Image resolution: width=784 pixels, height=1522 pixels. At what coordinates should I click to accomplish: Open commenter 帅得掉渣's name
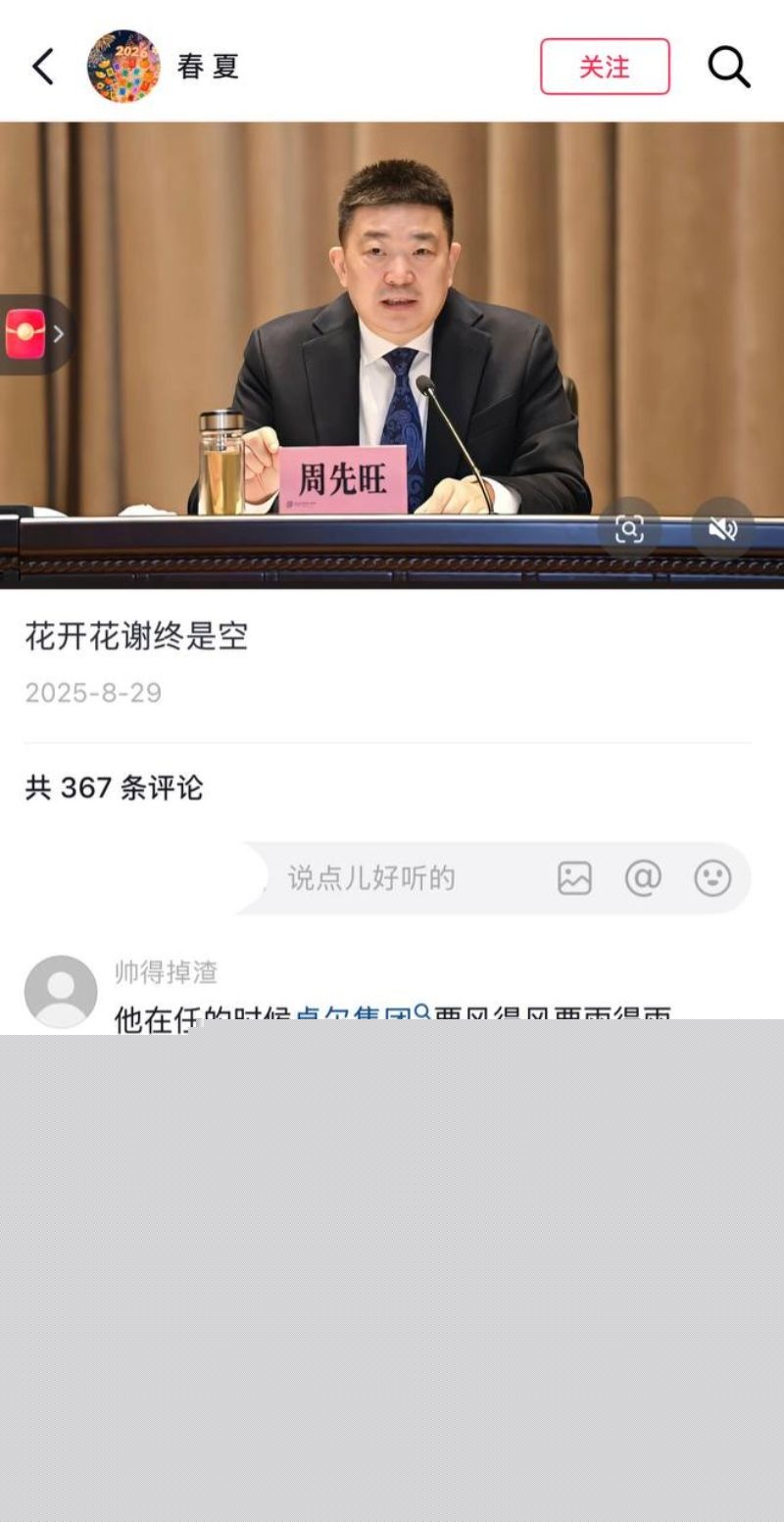click(x=165, y=973)
